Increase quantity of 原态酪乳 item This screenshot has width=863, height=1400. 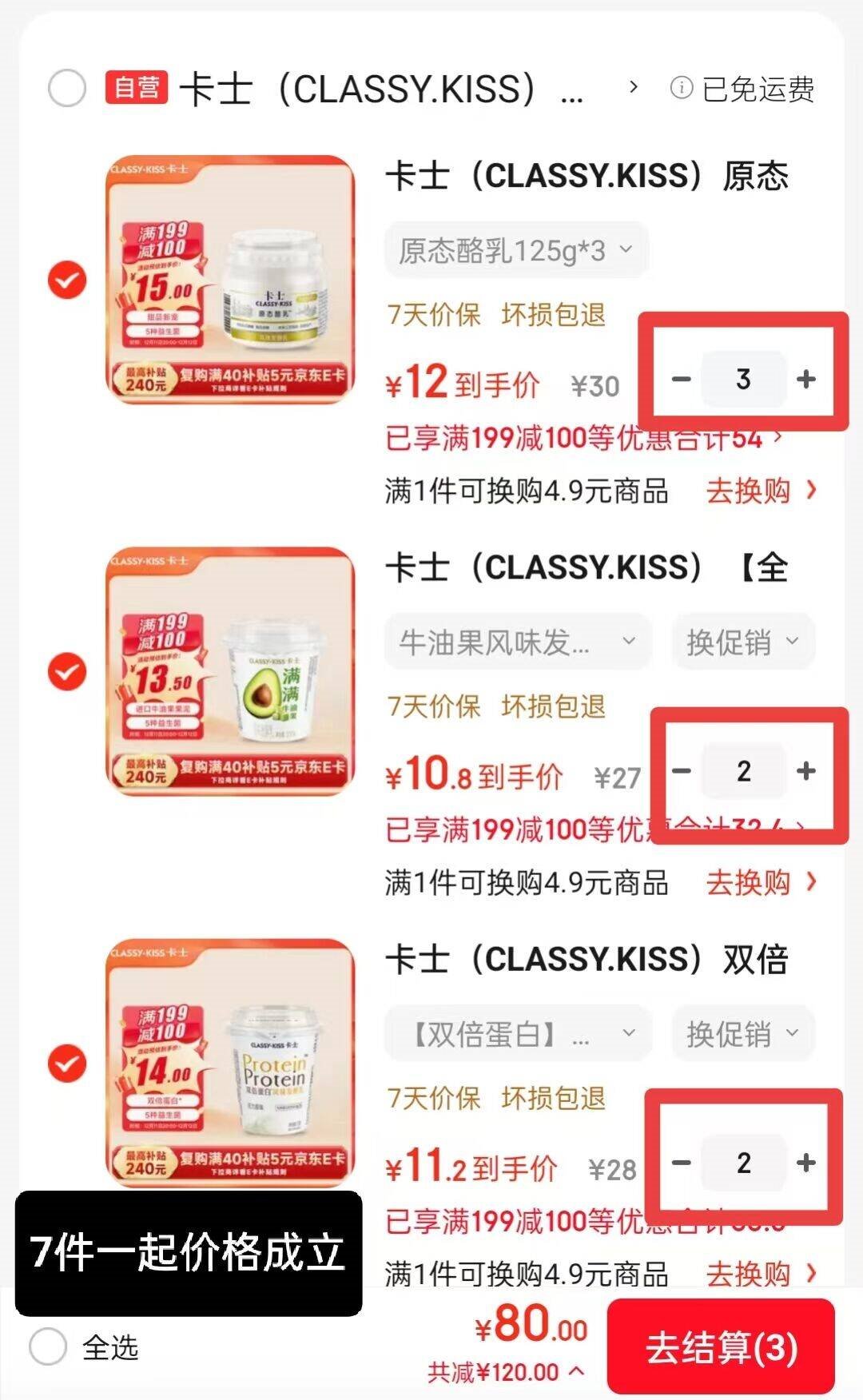tap(806, 379)
